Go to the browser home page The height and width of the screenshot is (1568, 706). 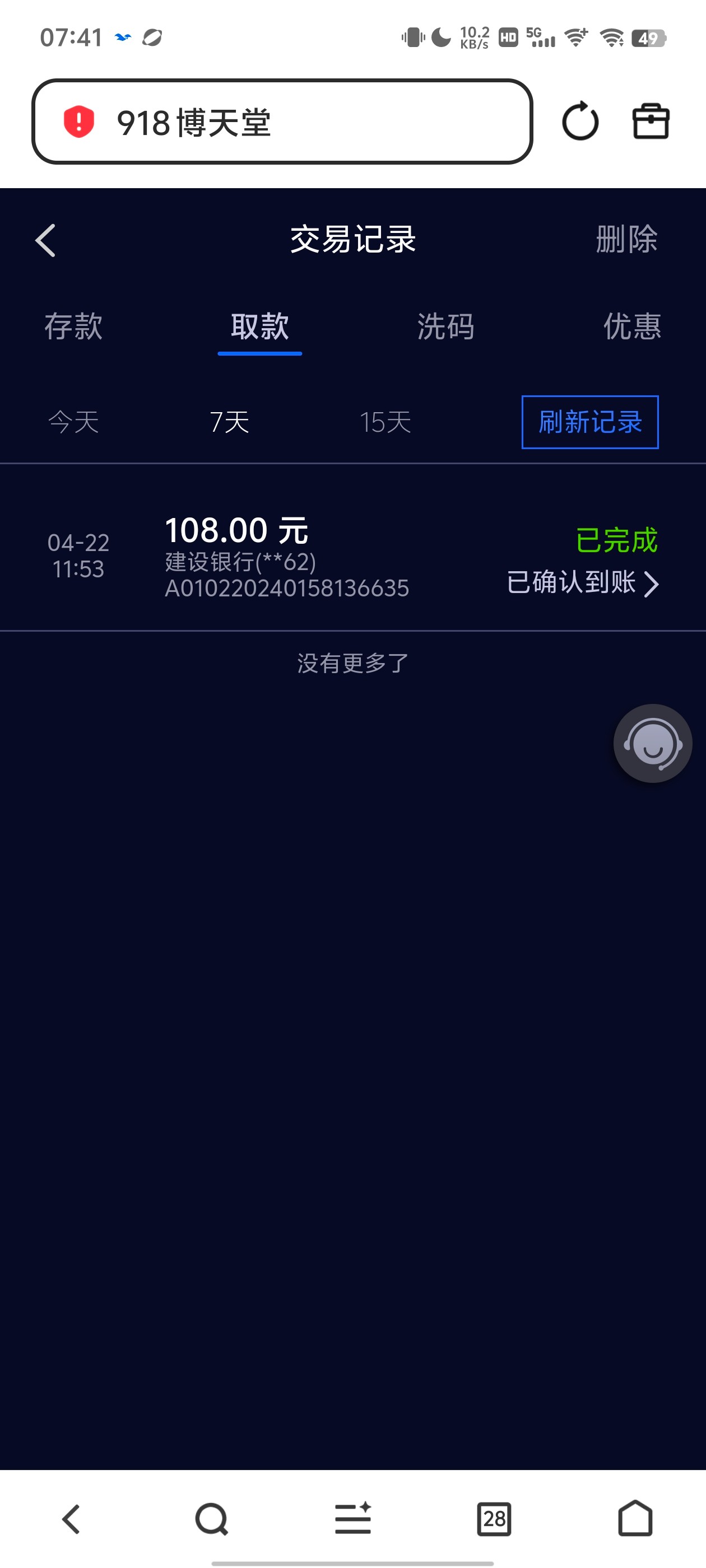click(635, 1519)
